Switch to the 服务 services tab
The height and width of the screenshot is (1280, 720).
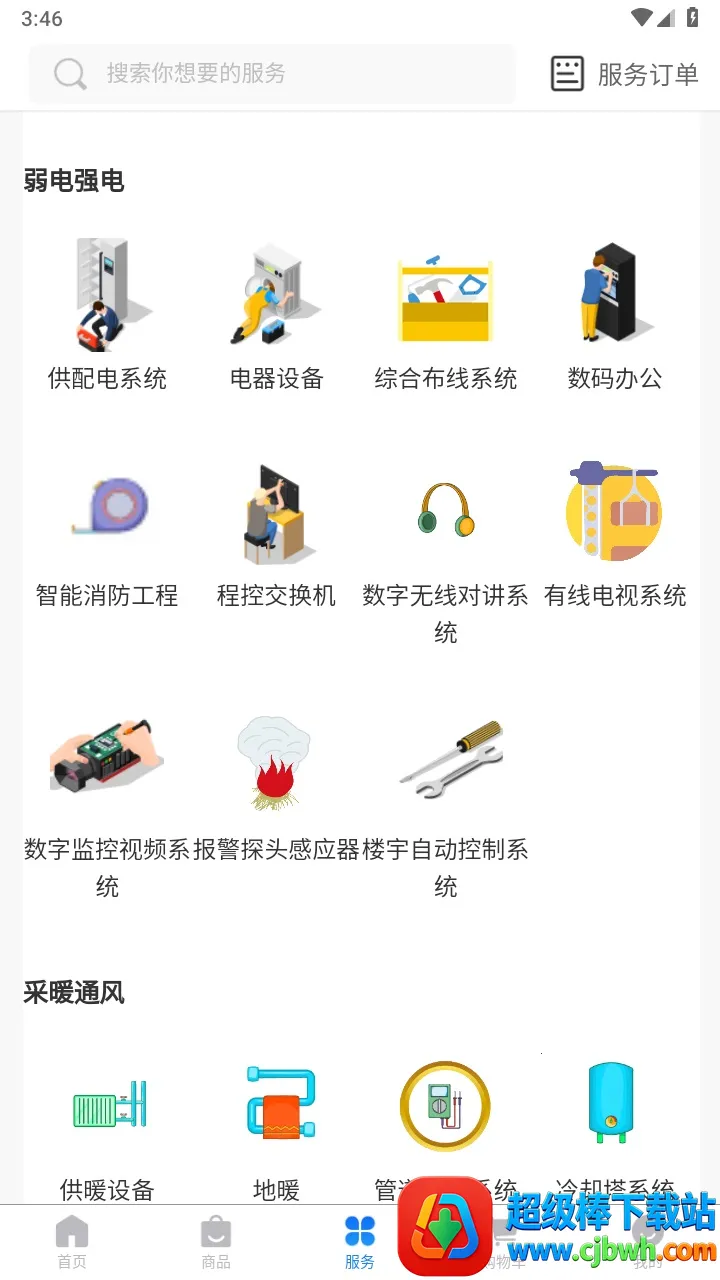[360, 1242]
